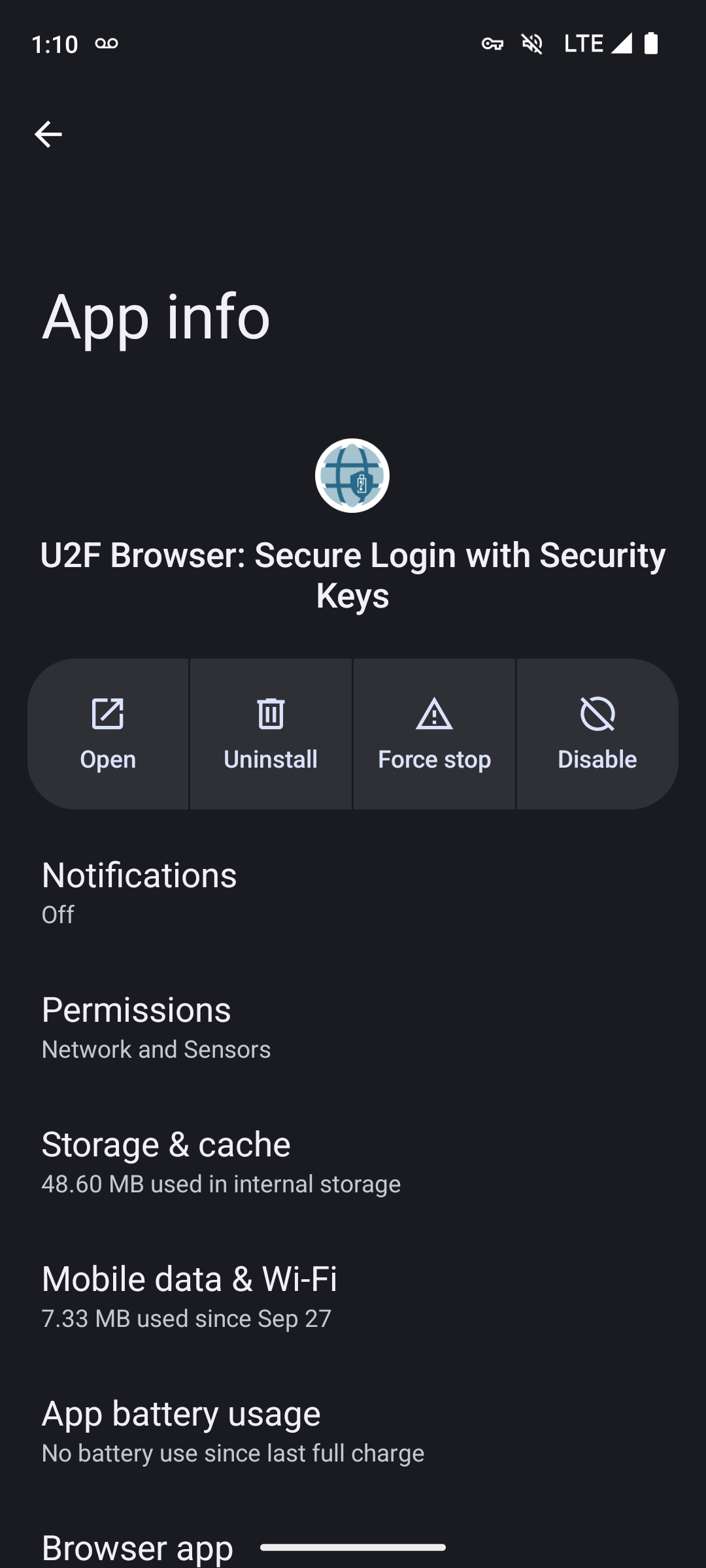Viewport: 706px width, 1568px height.
Task: Select the U2F Browser globe app icon
Action: pos(353,476)
